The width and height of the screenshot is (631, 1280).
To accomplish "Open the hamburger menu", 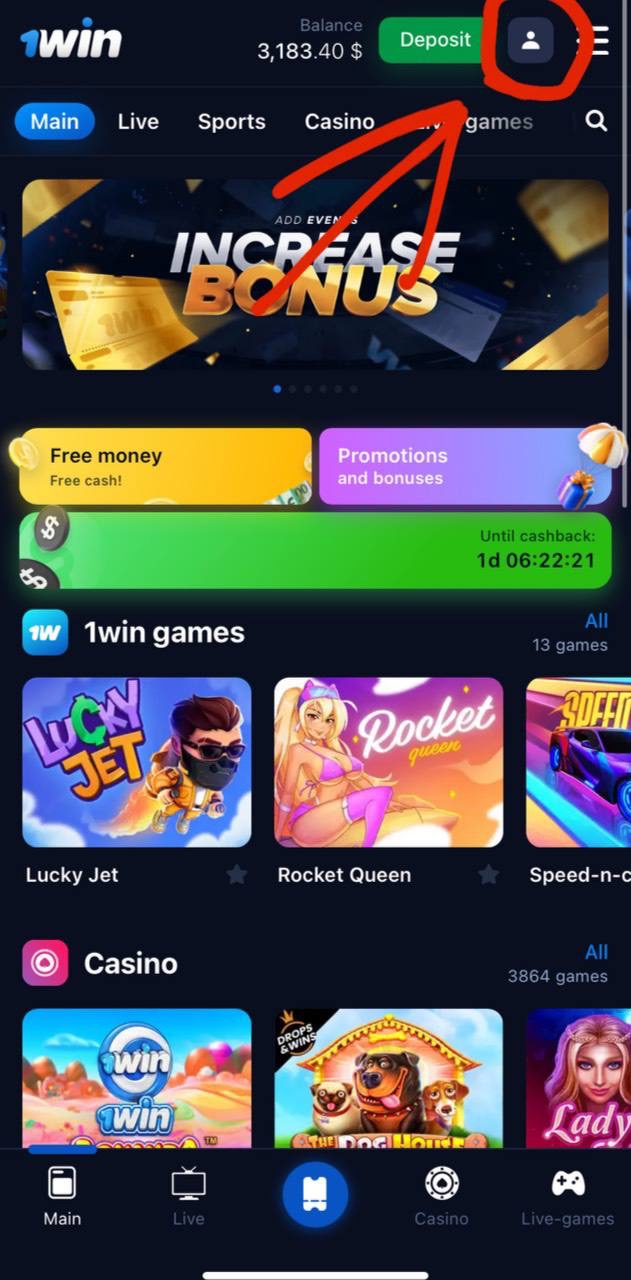I will click(x=595, y=41).
